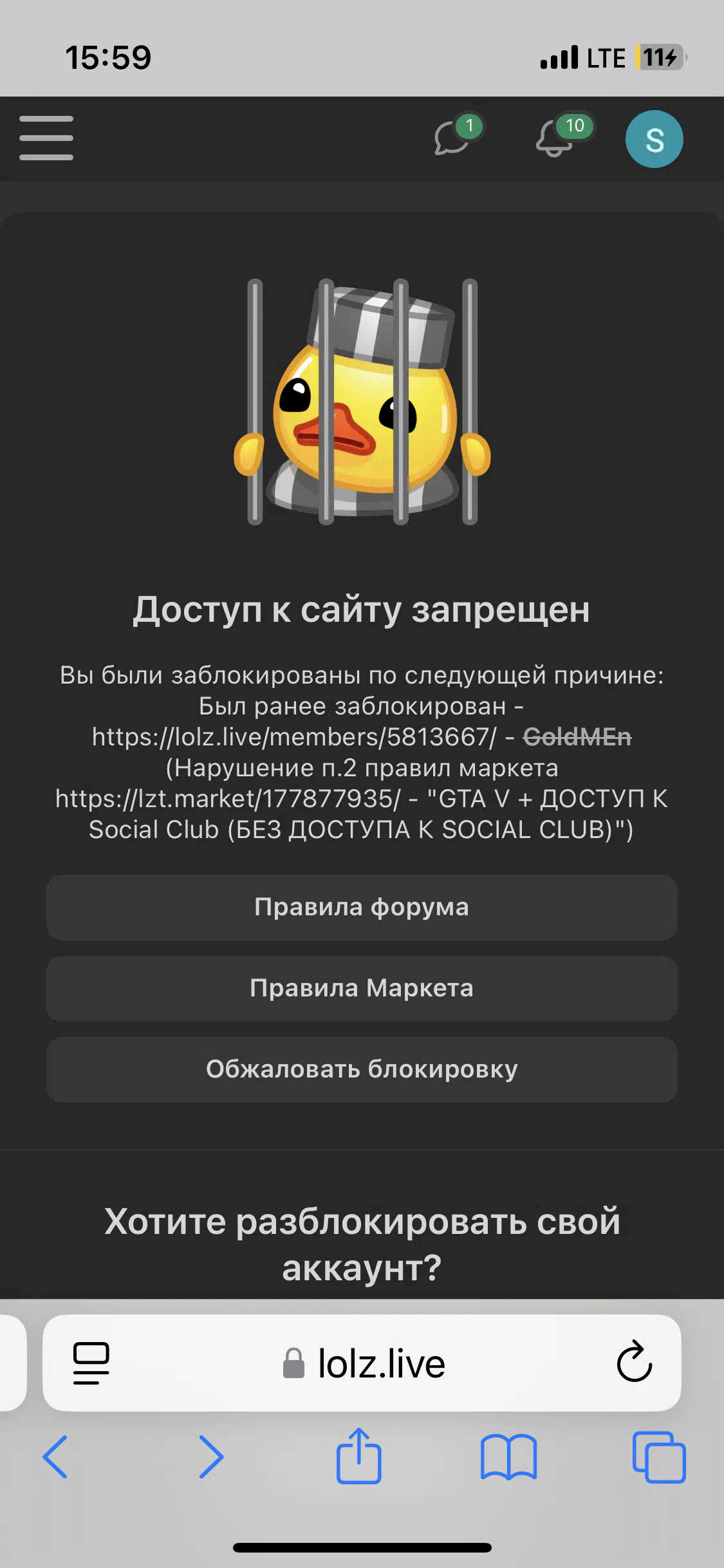Open Правила форума

(x=362, y=907)
